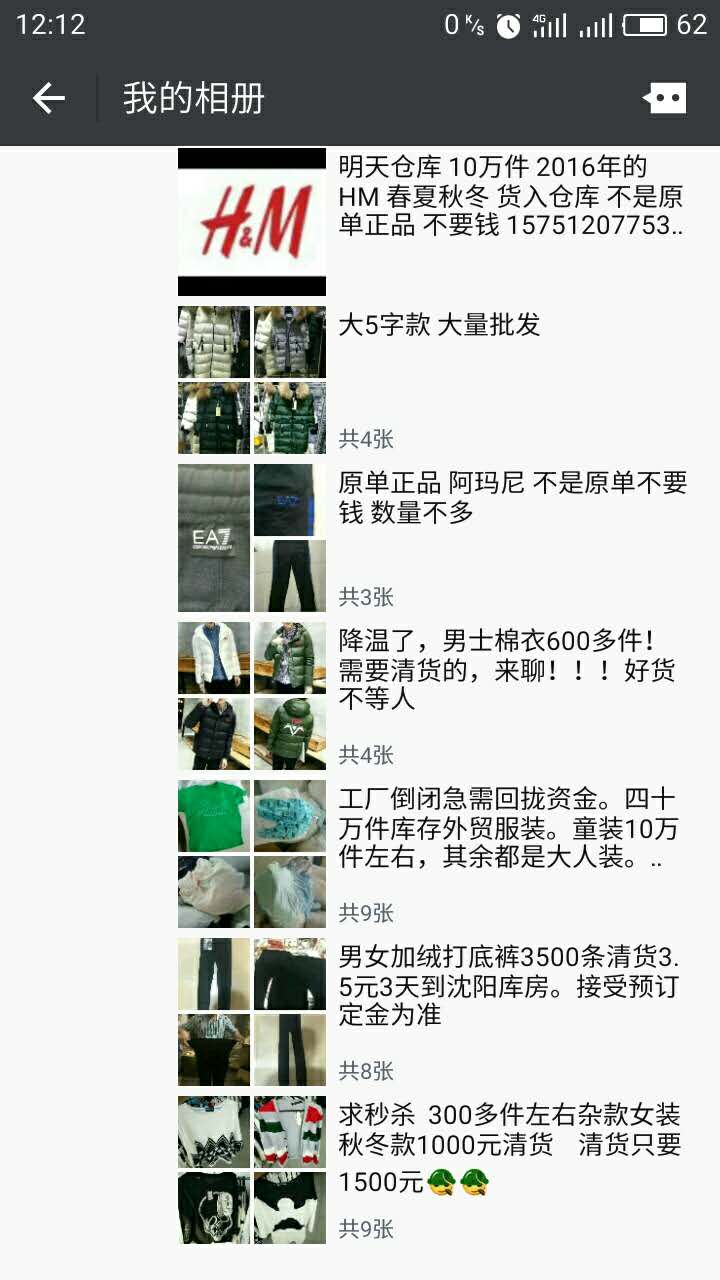Go back from 我的相册
Screen dimensions: 720x1280
[x=48, y=98]
